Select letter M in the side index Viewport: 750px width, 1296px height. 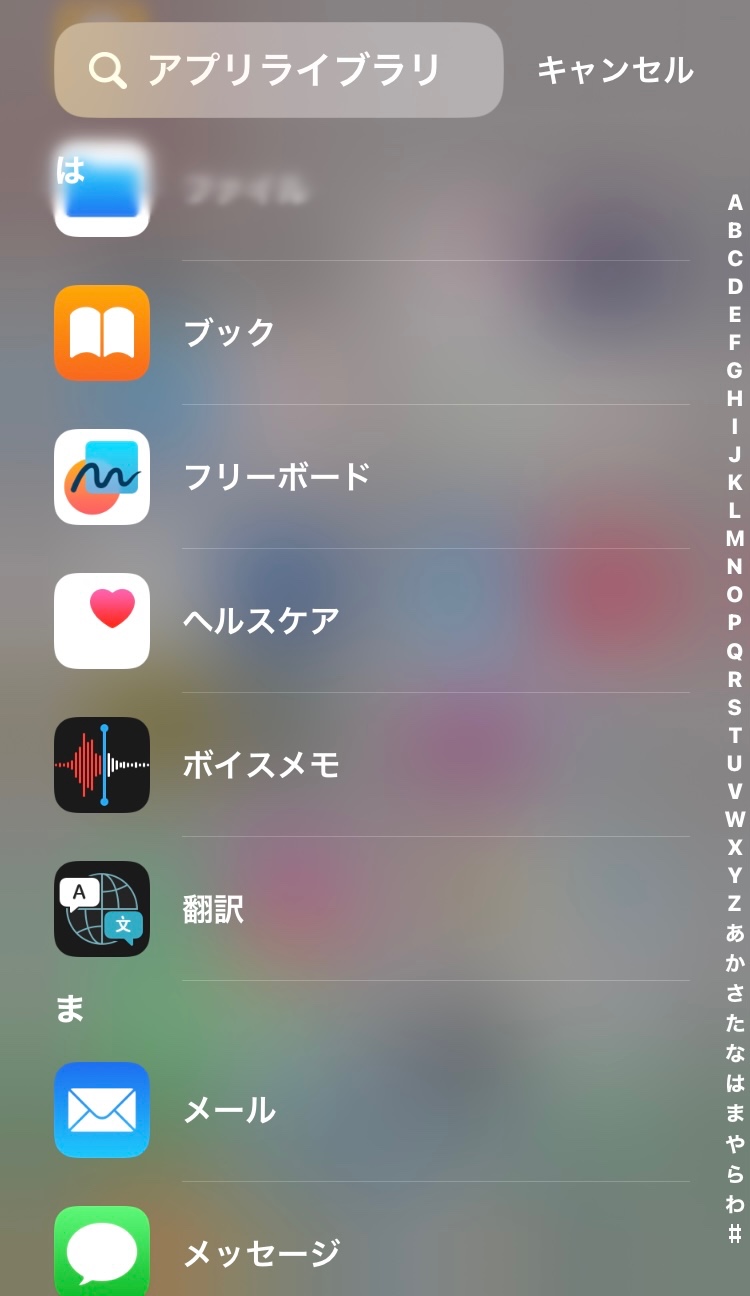[735, 539]
